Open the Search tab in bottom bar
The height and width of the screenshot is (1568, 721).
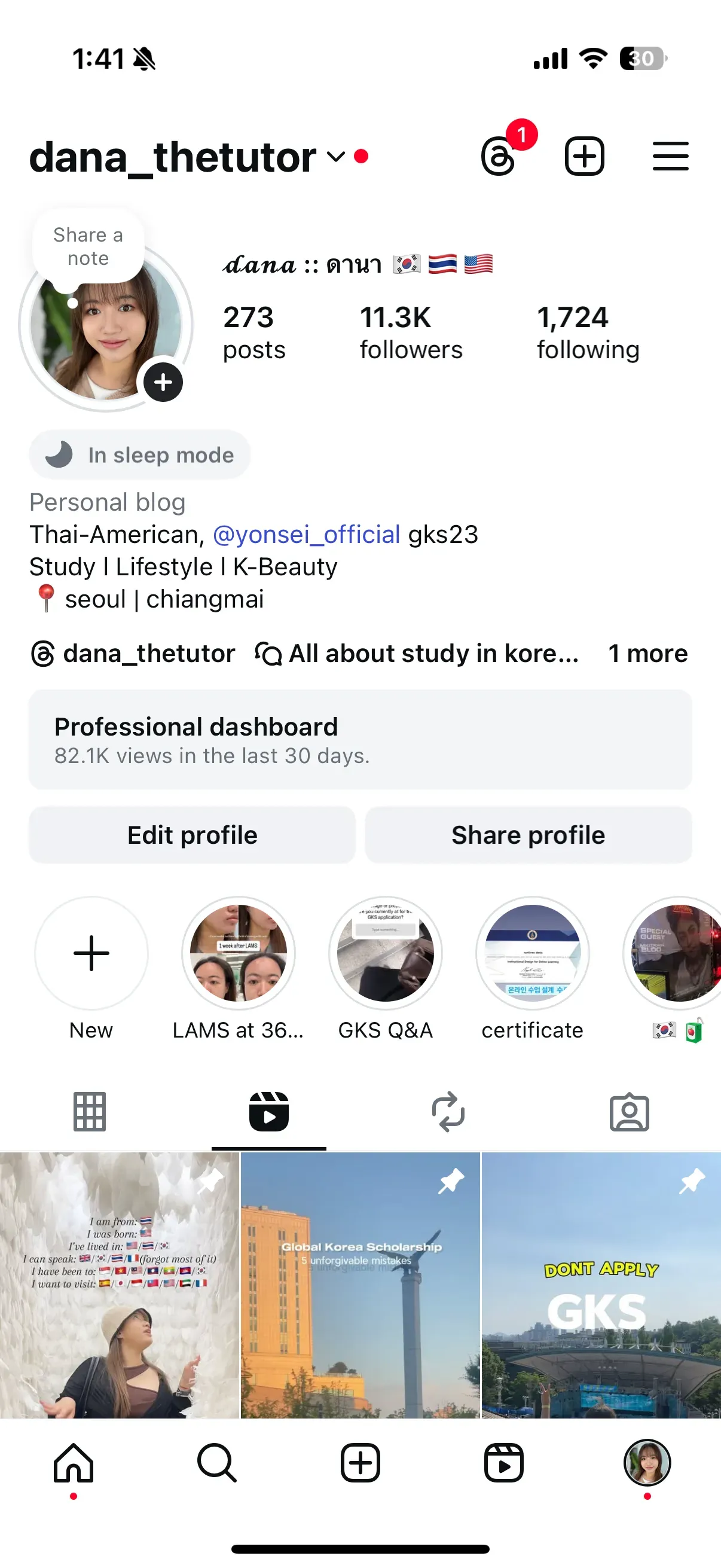coord(216,1462)
